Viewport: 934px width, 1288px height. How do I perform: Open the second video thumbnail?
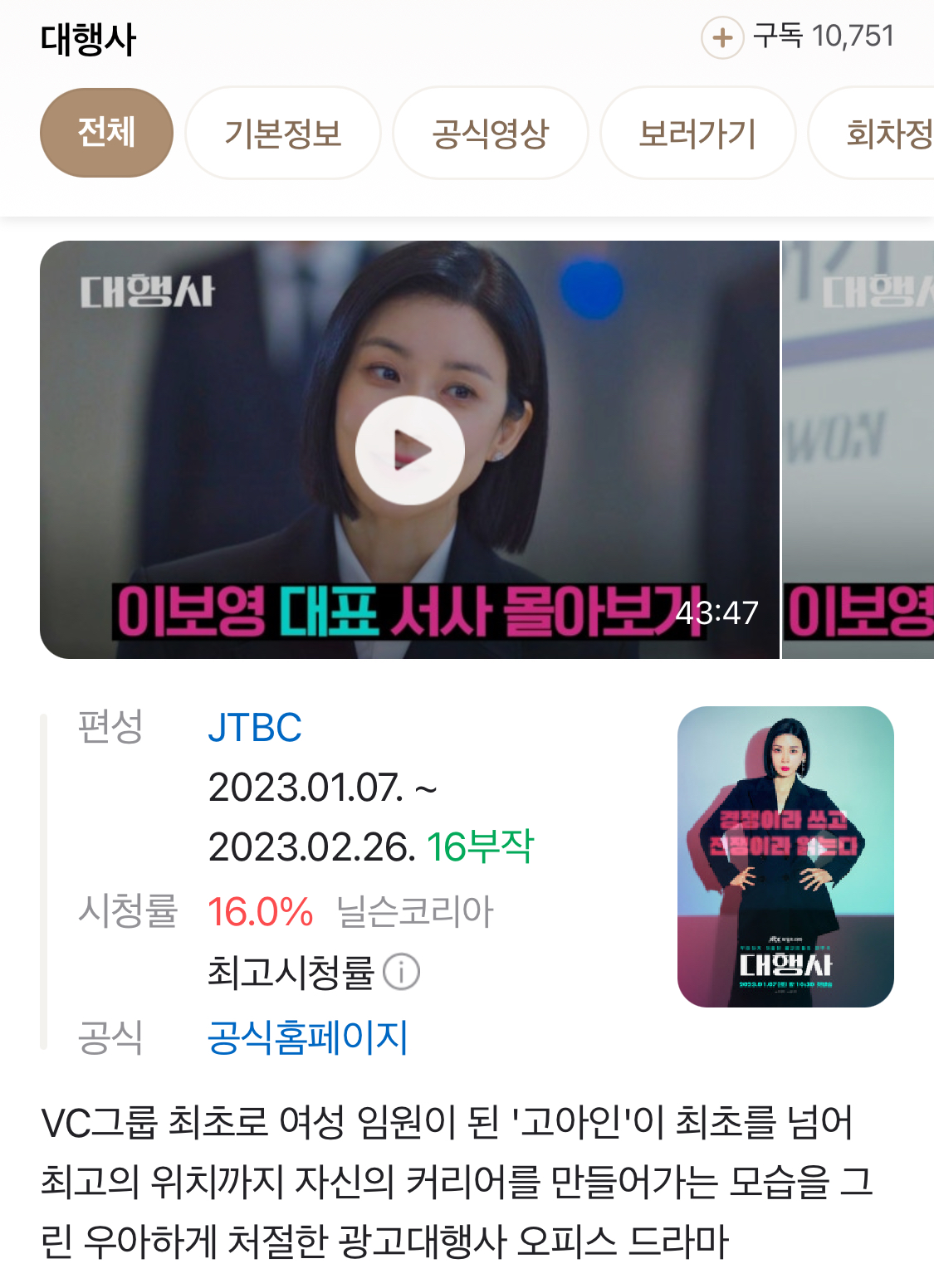tap(858, 451)
